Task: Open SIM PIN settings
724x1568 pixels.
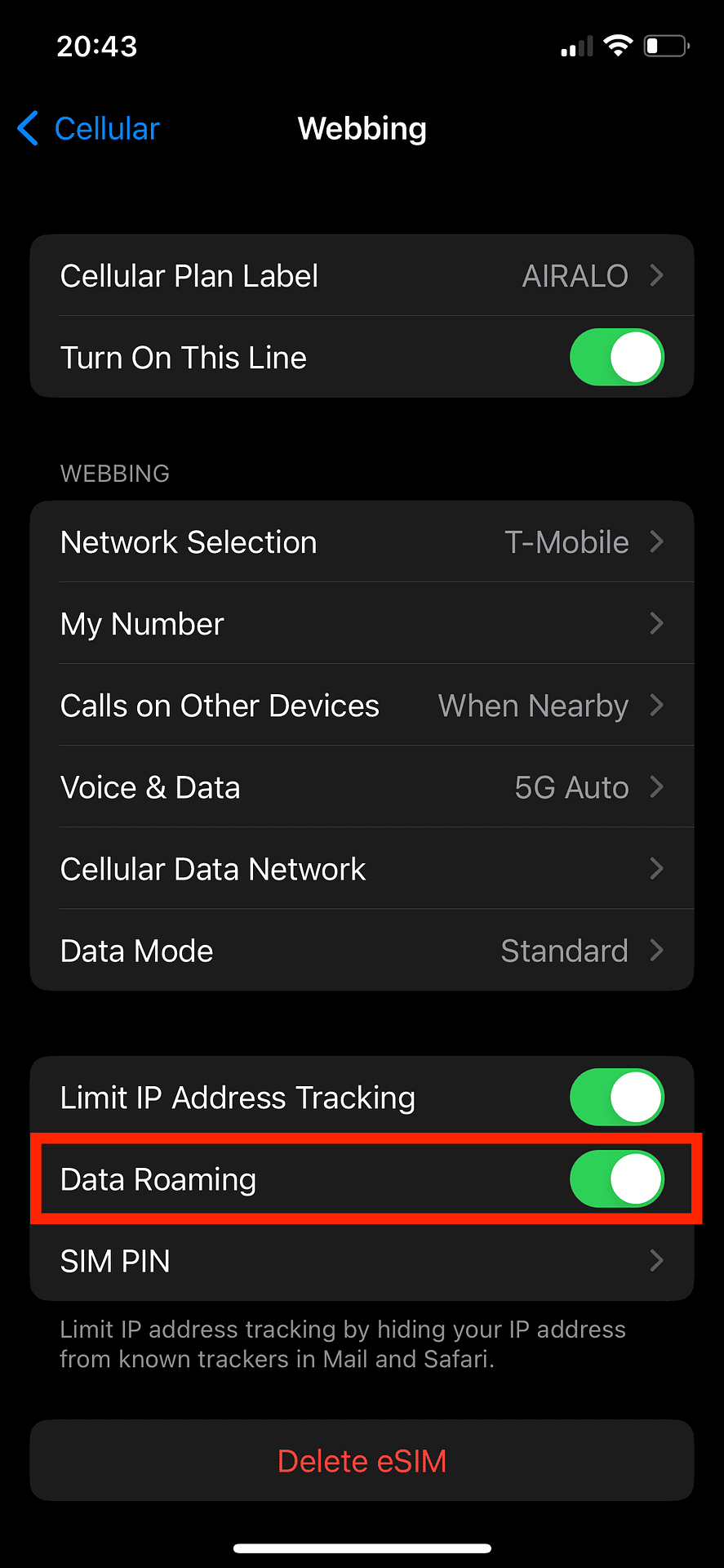Action: point(362,1261)
